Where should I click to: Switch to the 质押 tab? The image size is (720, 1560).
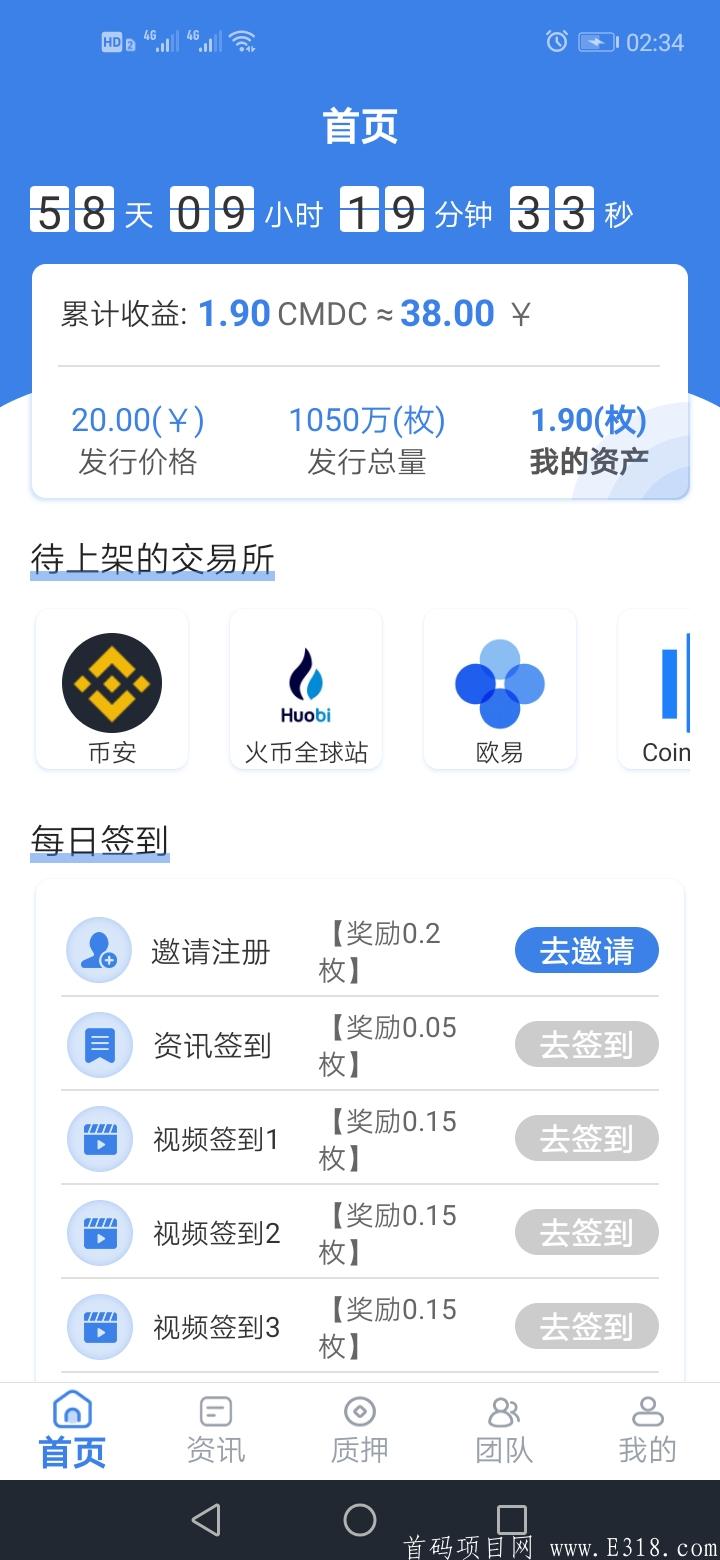360,1430
